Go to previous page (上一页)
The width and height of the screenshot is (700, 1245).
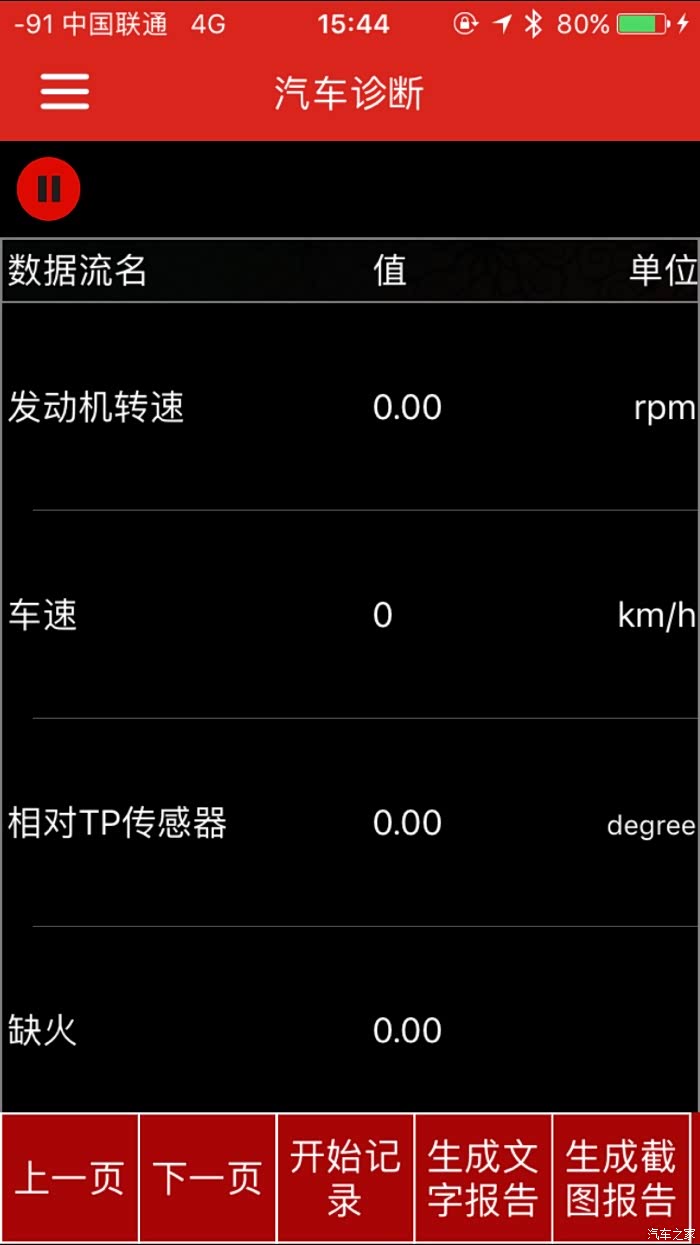coord(70,1178)
